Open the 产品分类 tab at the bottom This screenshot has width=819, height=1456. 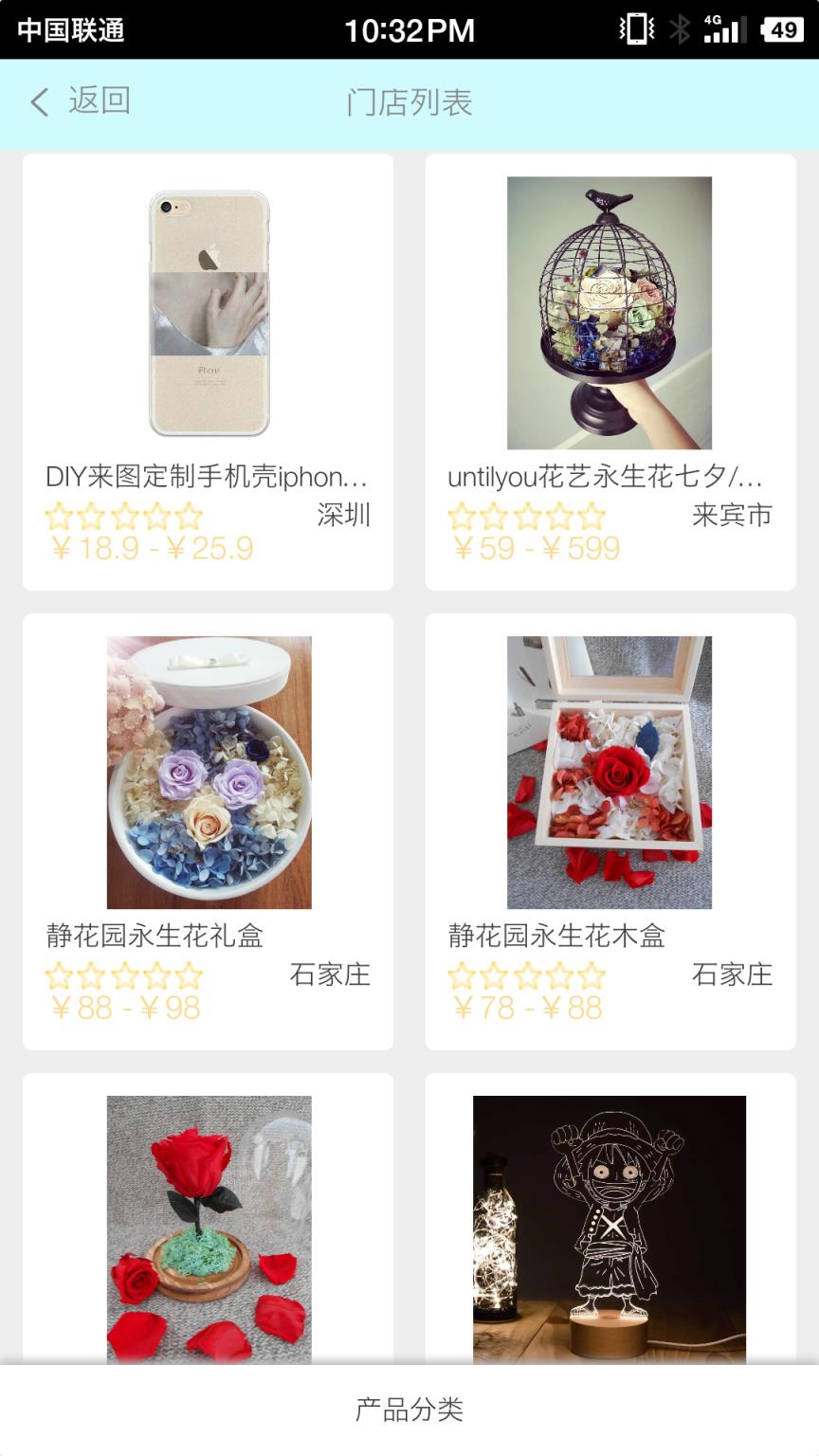pos(409,1411)
